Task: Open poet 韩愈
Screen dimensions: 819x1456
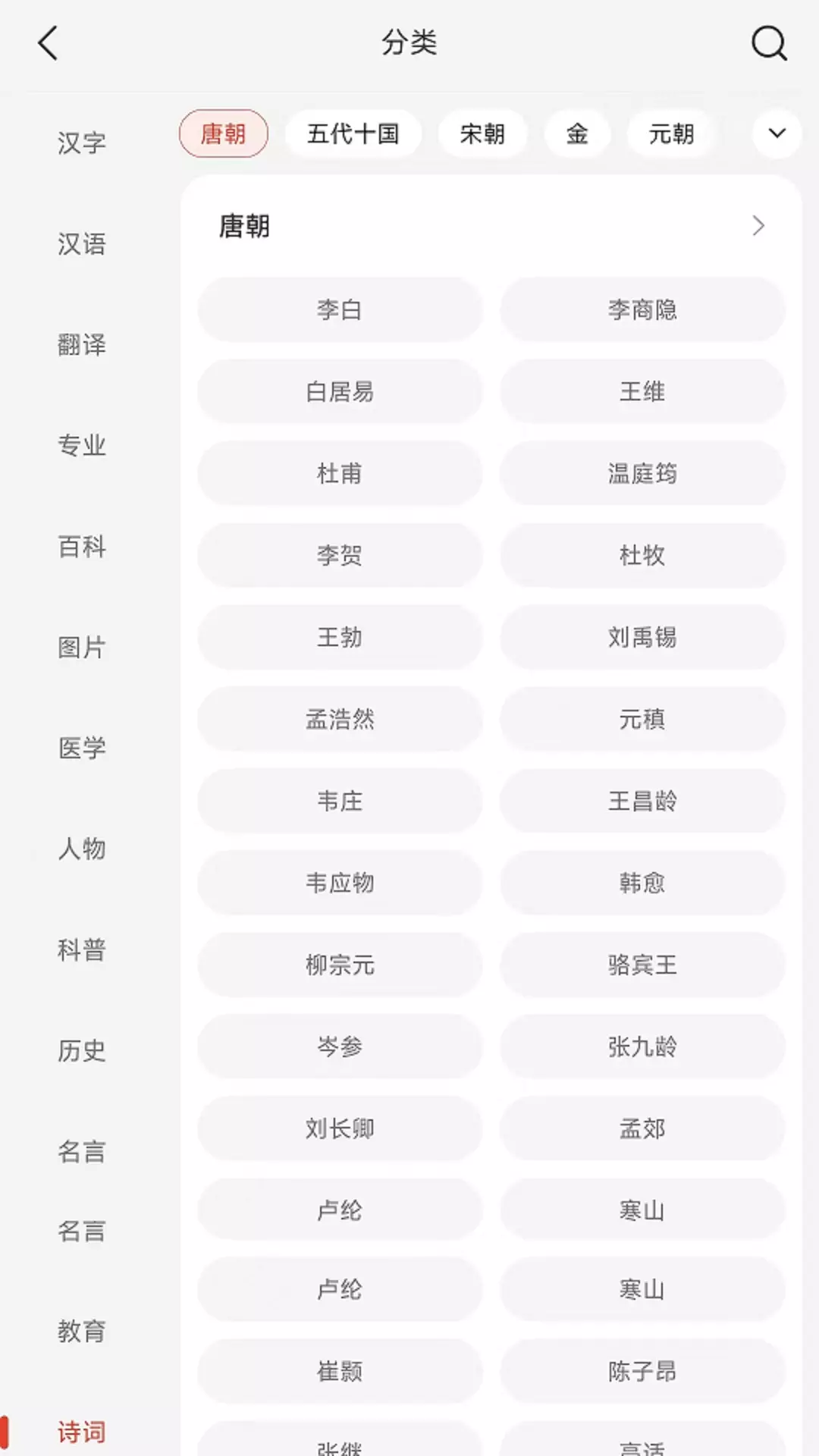Action: pyautogui.click(x=642, y=883)
